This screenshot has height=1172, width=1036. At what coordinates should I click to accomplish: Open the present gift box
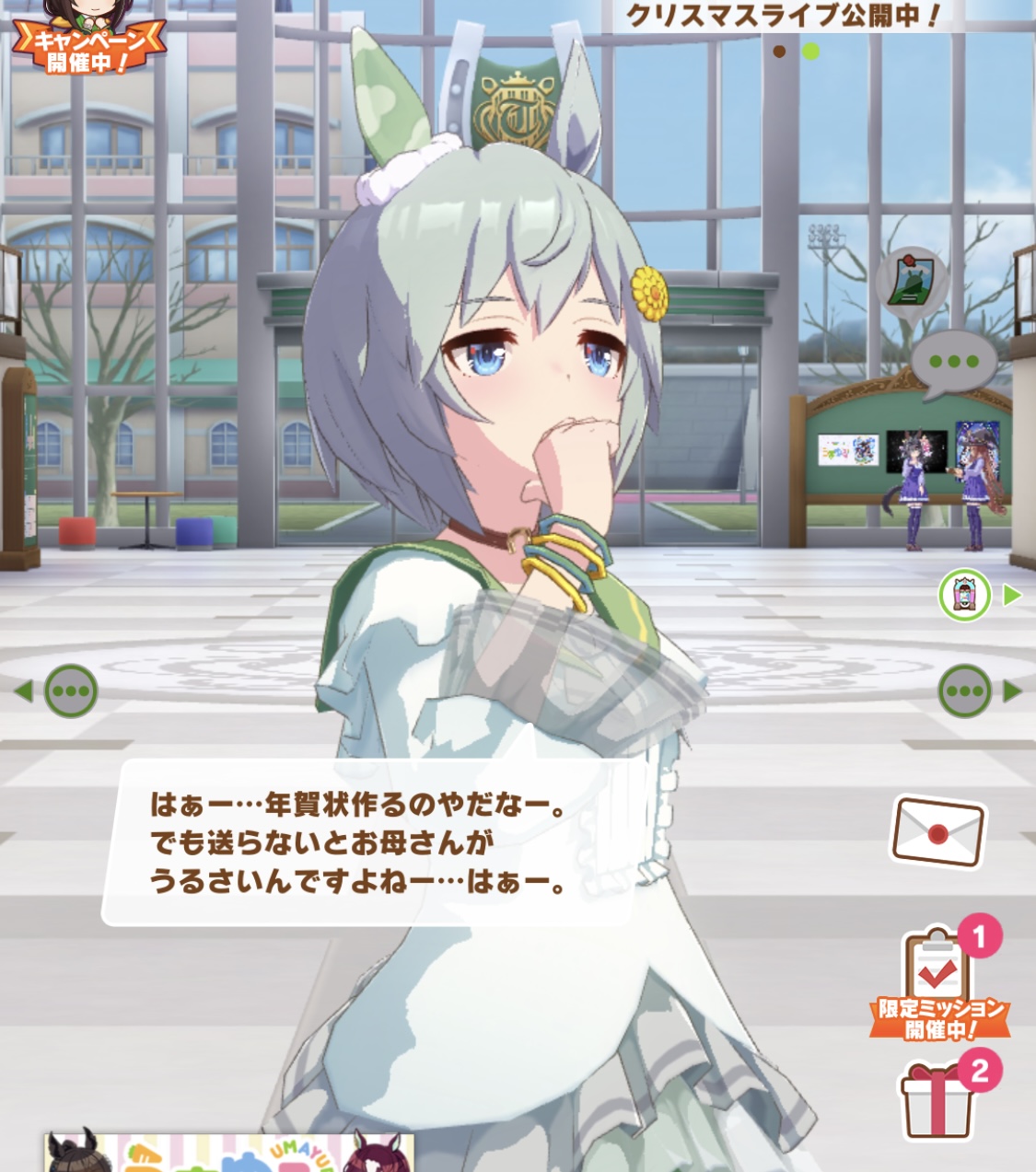pos(937,1100)
